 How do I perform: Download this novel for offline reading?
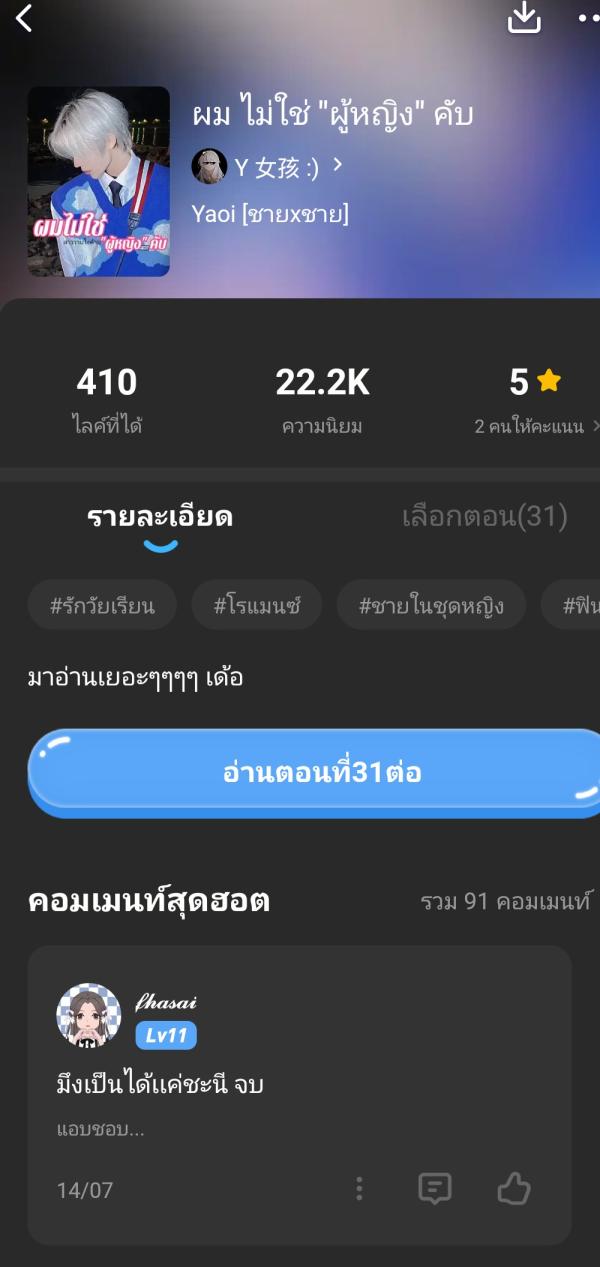524,17
